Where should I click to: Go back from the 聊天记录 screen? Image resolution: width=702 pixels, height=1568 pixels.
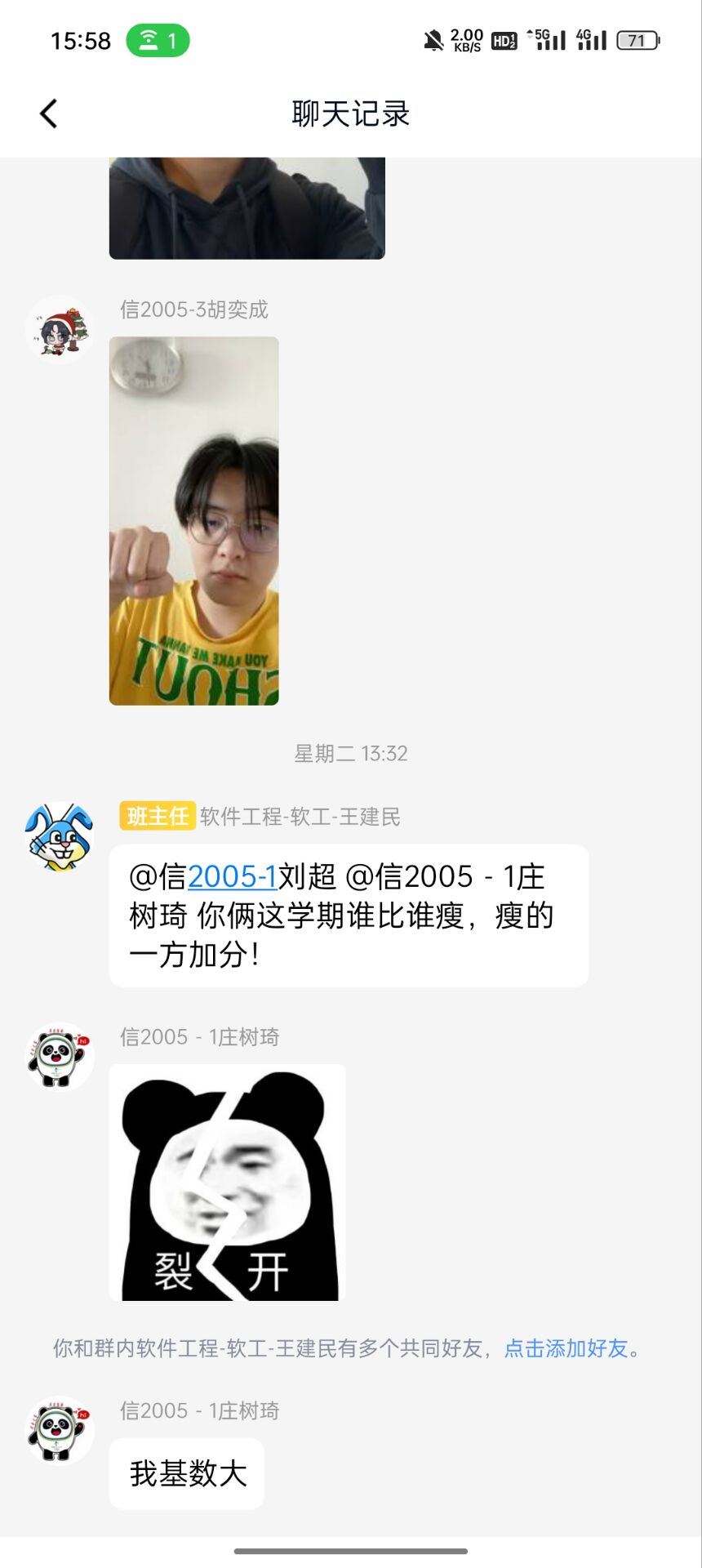49,114
